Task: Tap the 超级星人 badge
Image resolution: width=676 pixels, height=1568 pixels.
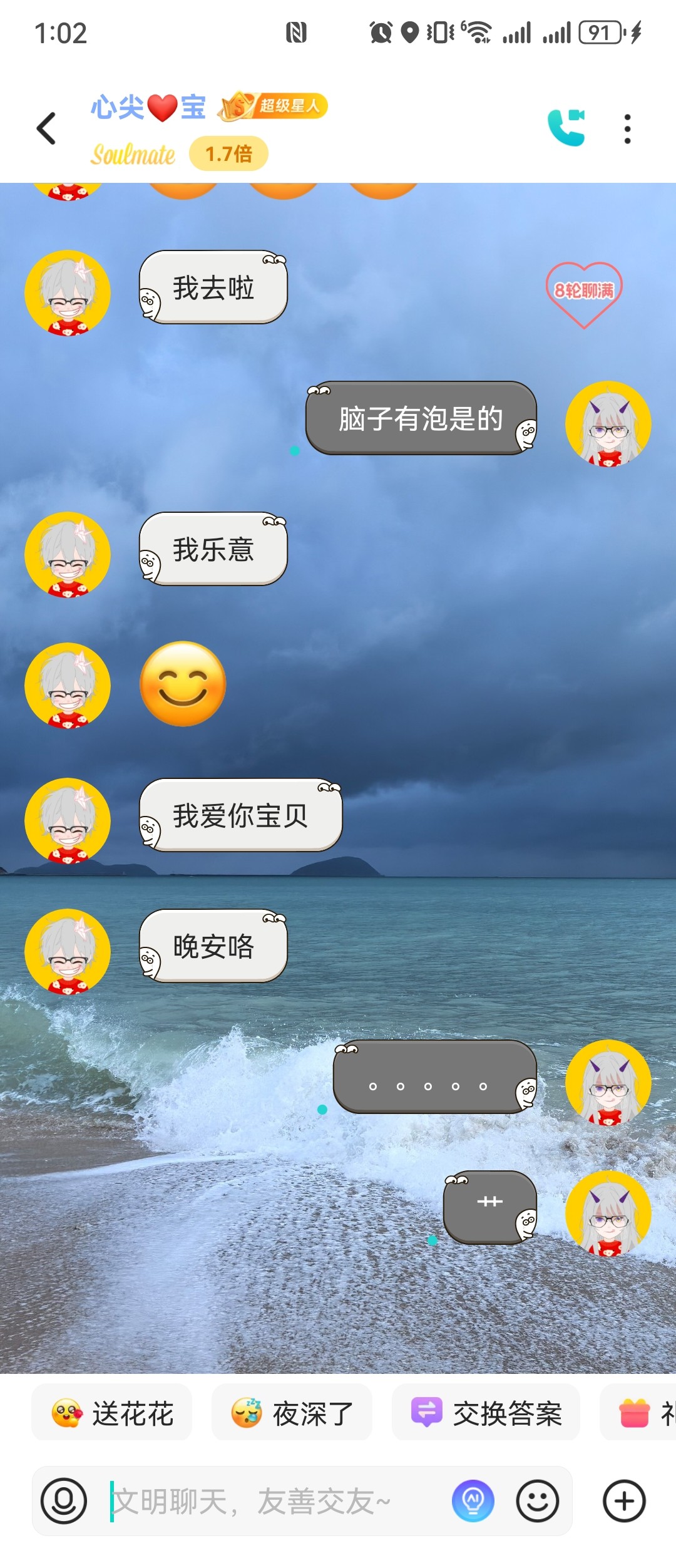Action: coord(274,106)
